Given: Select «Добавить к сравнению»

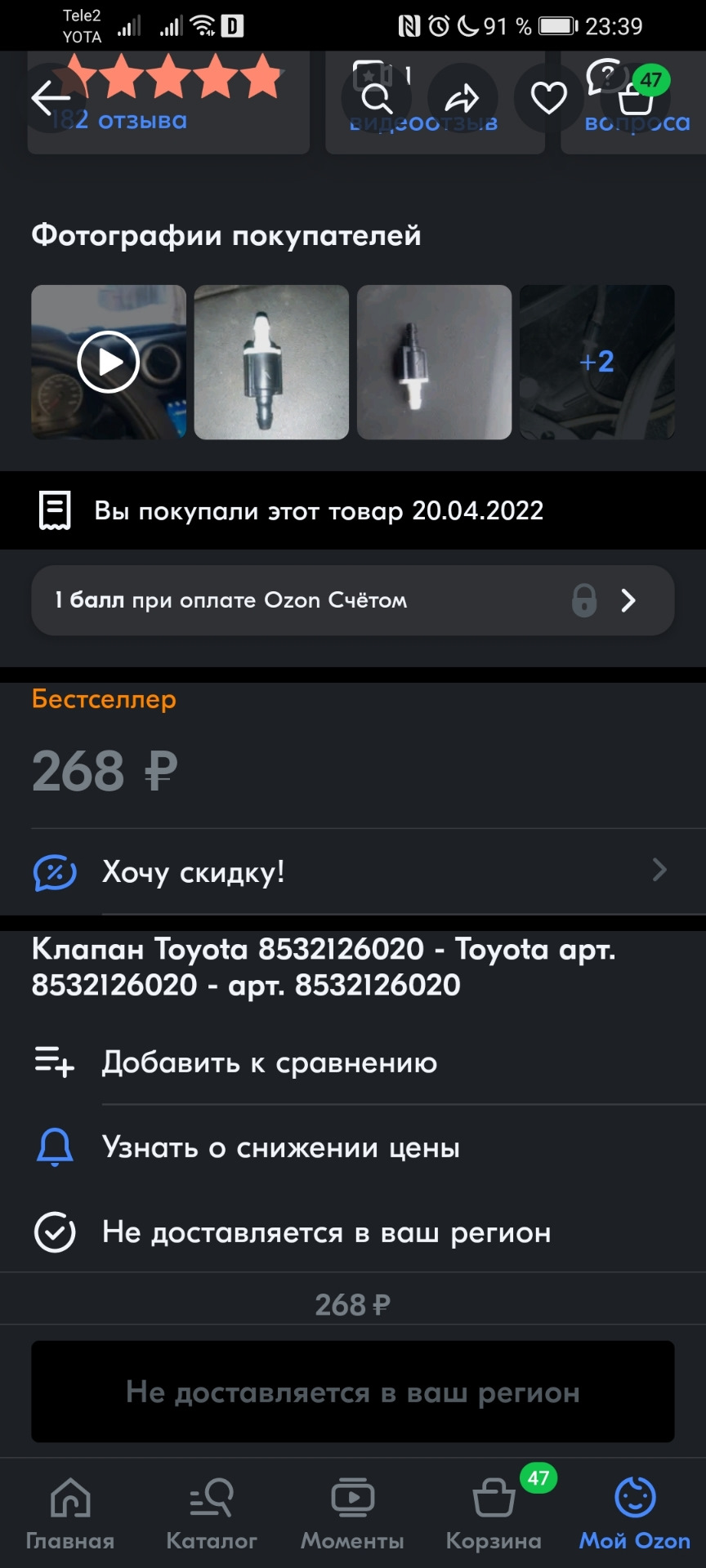Looking at the screenshot, I should click(x=270, y=1062).
